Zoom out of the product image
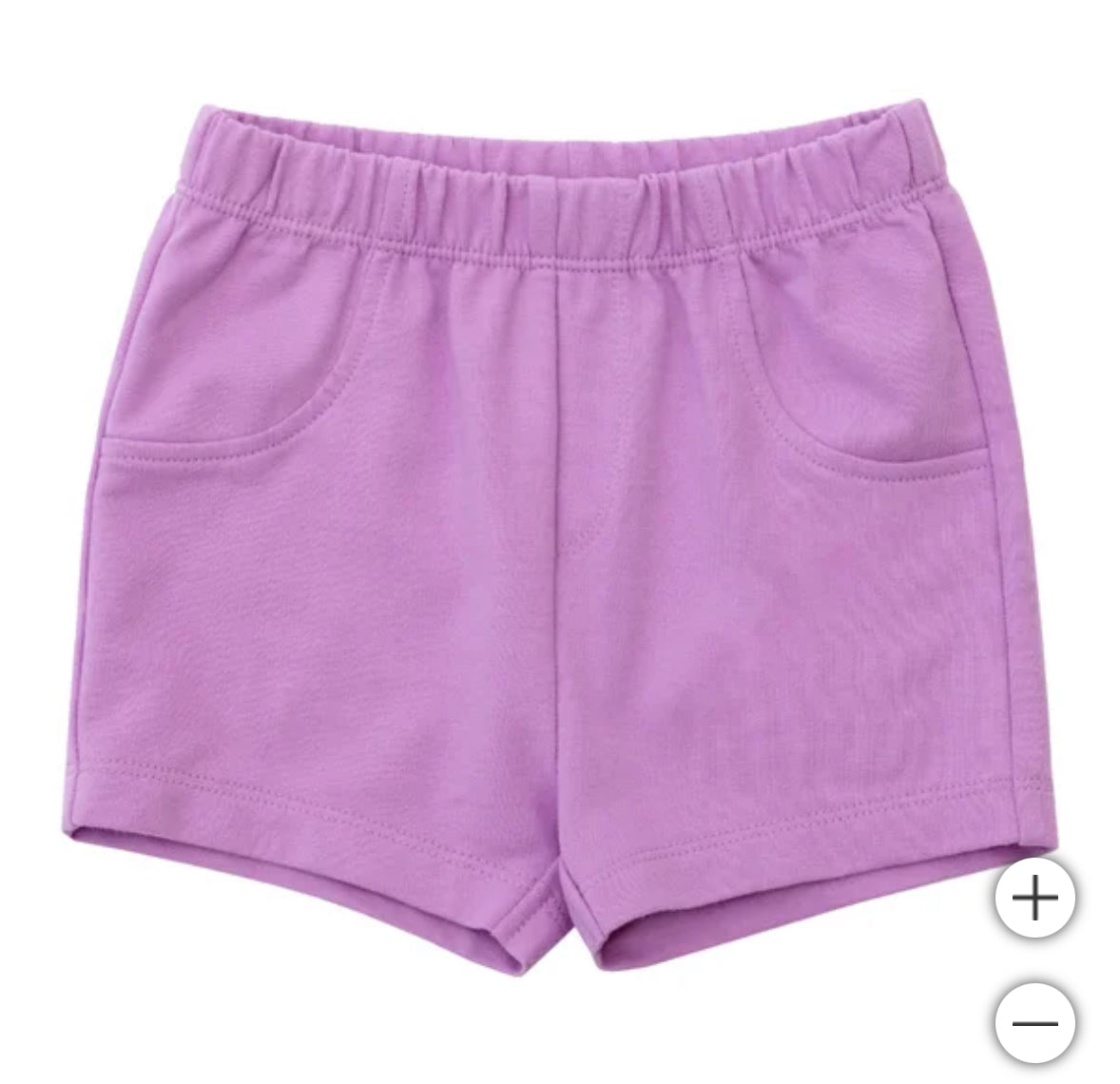1120x1084 pixels. [1034, 1023]
